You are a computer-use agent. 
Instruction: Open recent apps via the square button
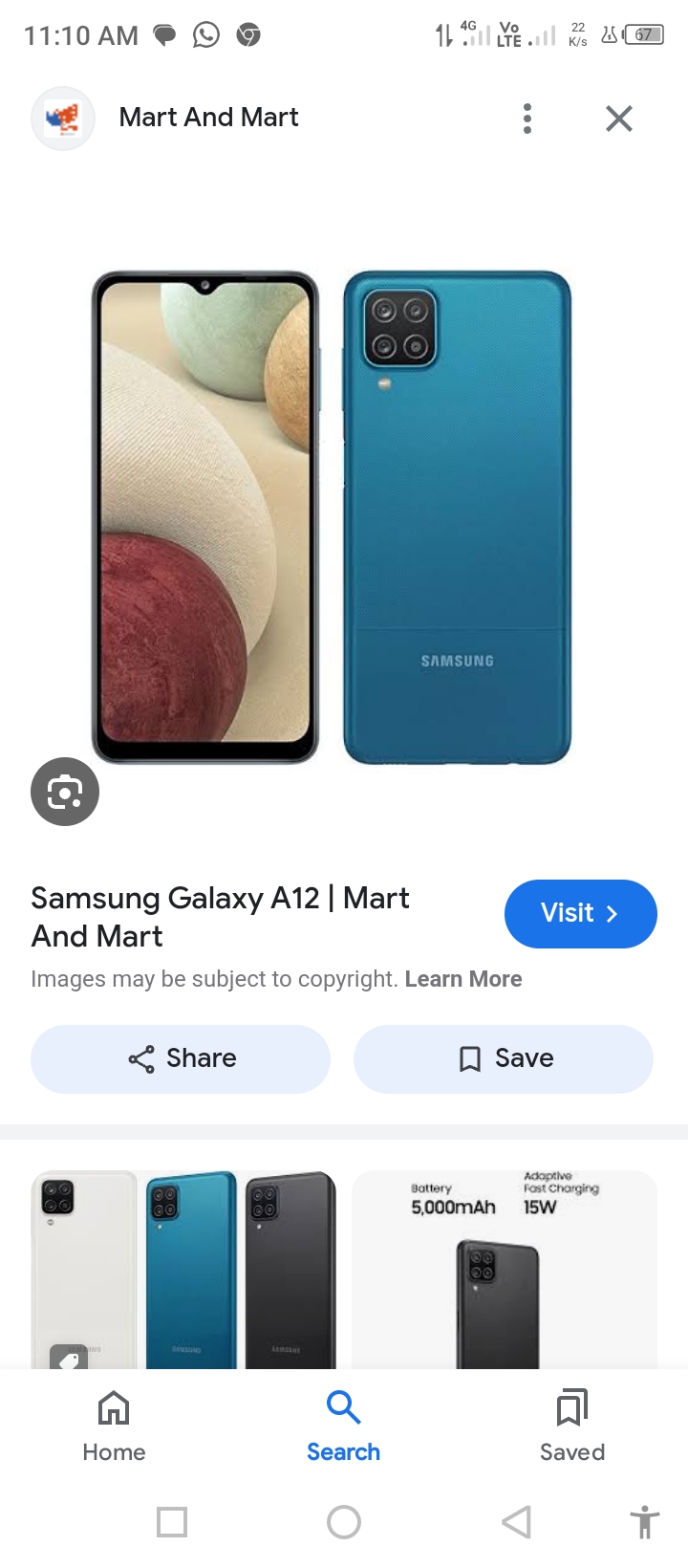pyautogui.click(x=172, y=1521)
